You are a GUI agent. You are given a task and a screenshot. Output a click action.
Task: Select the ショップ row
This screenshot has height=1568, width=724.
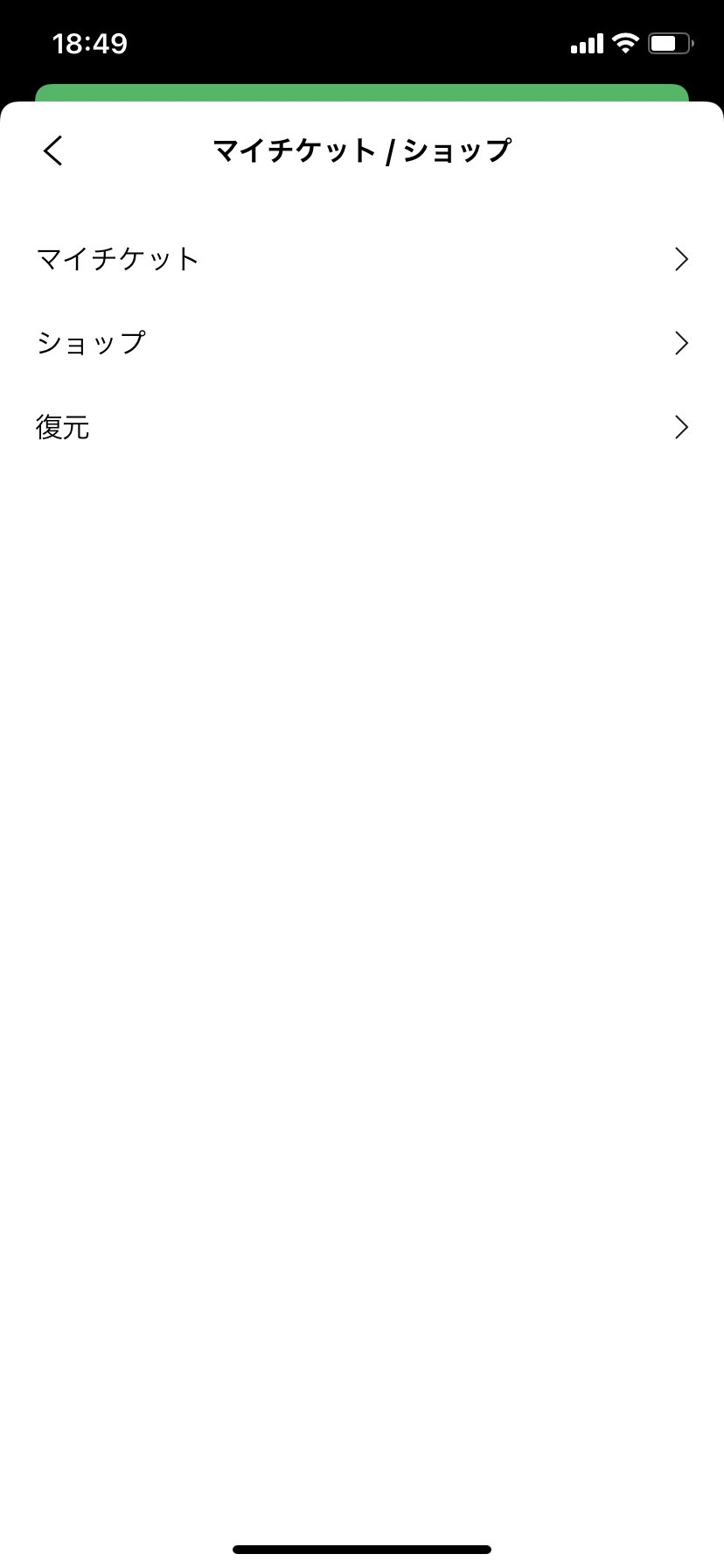pos(362,343)
